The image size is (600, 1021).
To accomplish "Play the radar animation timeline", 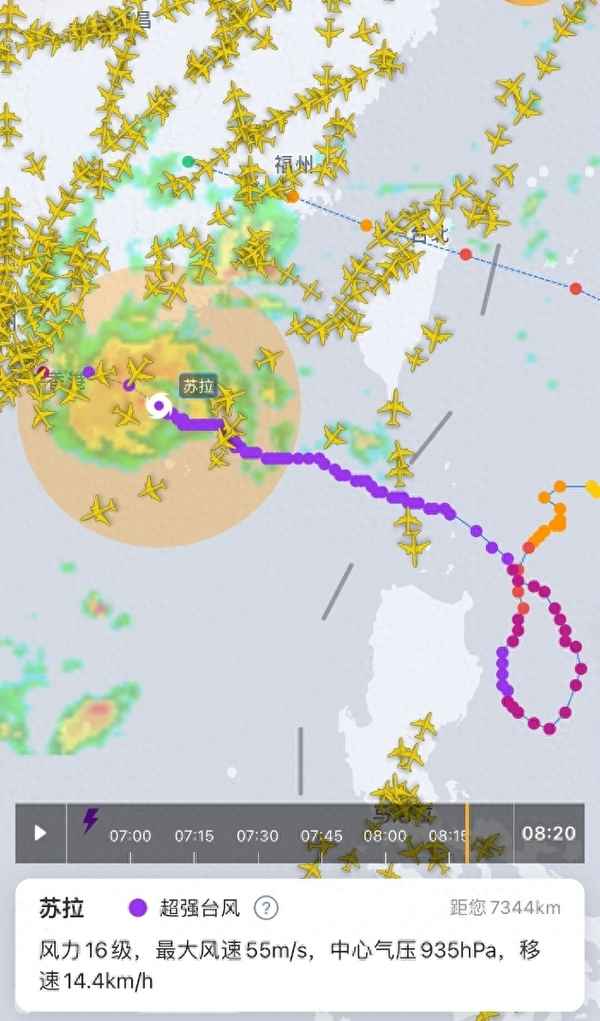I will (x=40, y=832).
